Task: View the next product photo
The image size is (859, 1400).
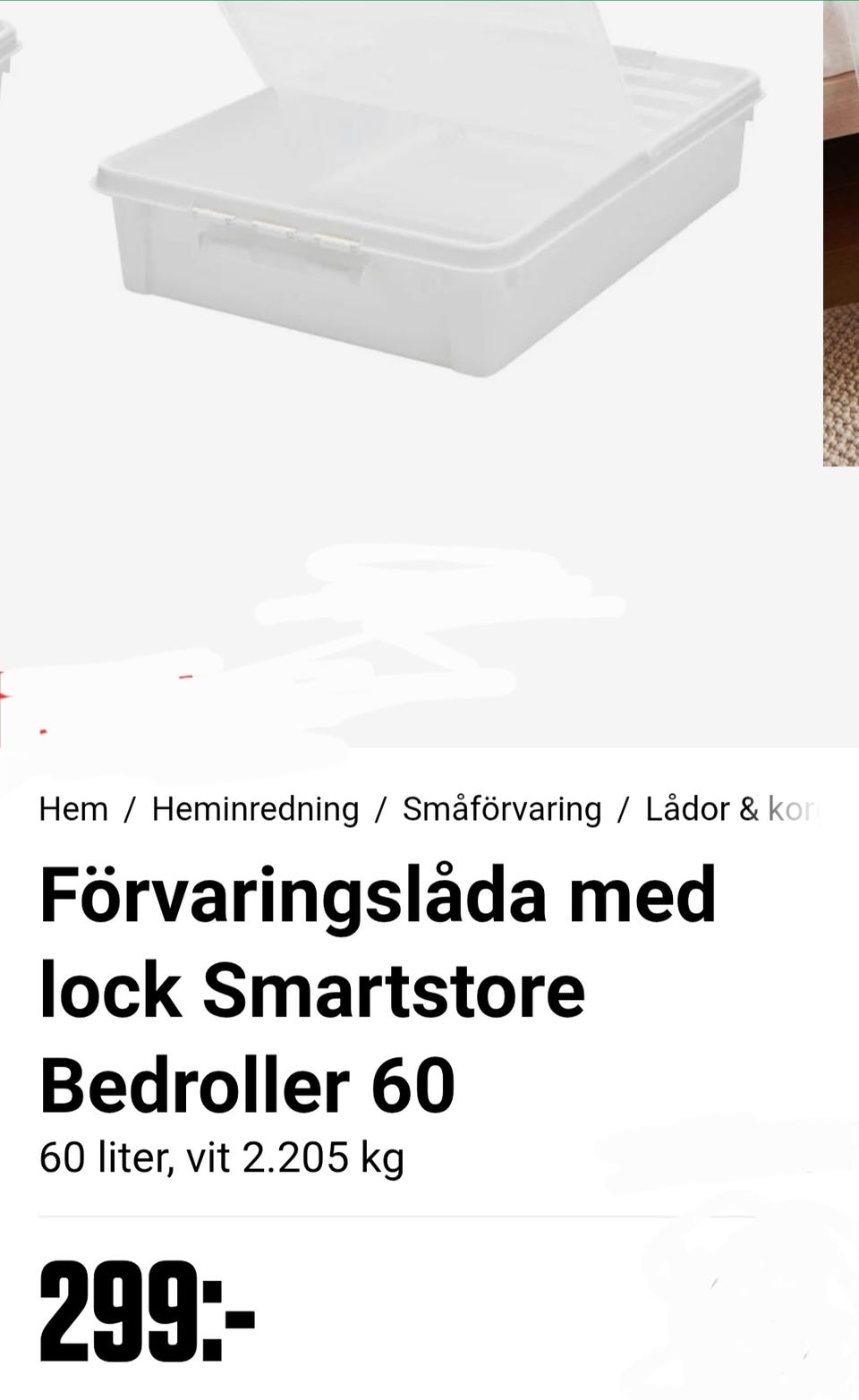Action: (841, 233)
